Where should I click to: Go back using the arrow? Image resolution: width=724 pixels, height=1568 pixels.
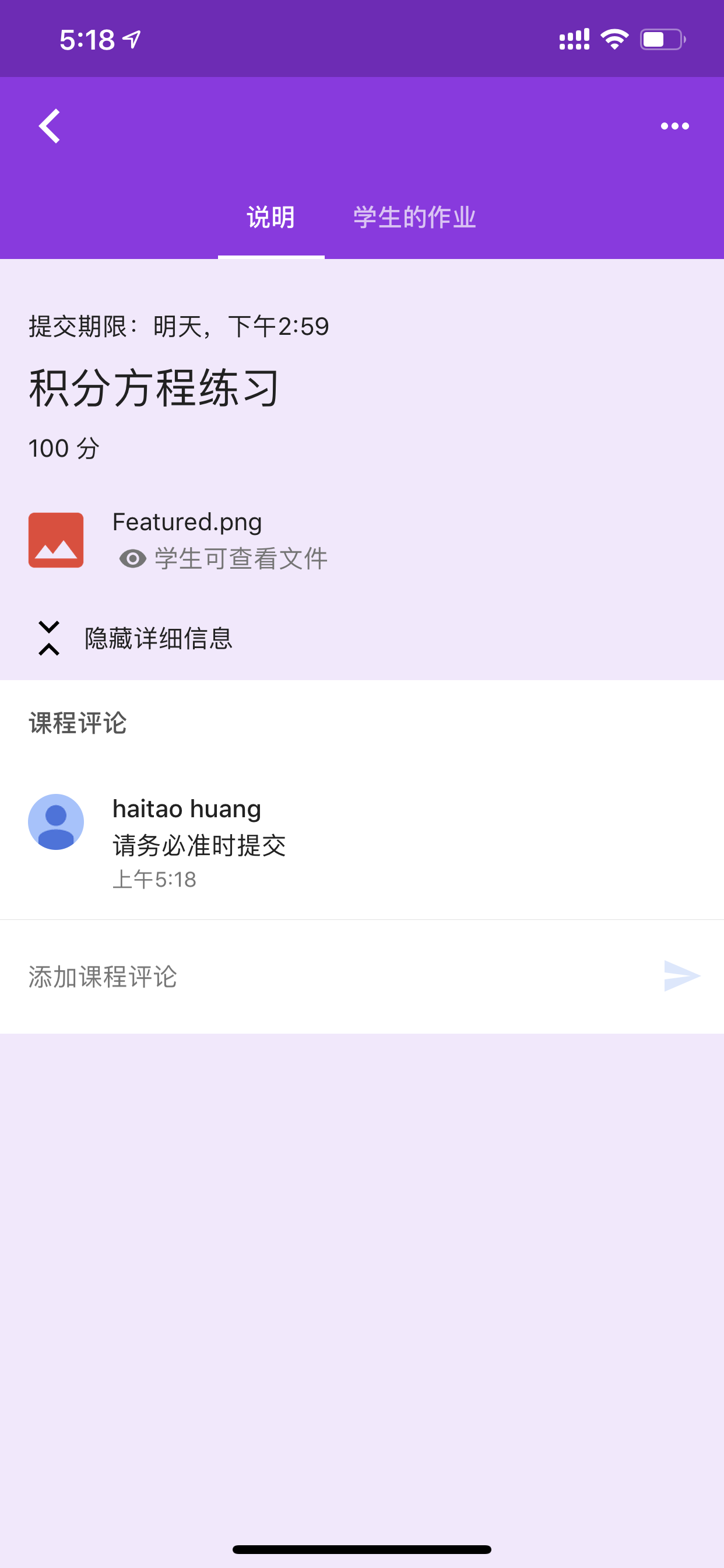pos(50,126)
